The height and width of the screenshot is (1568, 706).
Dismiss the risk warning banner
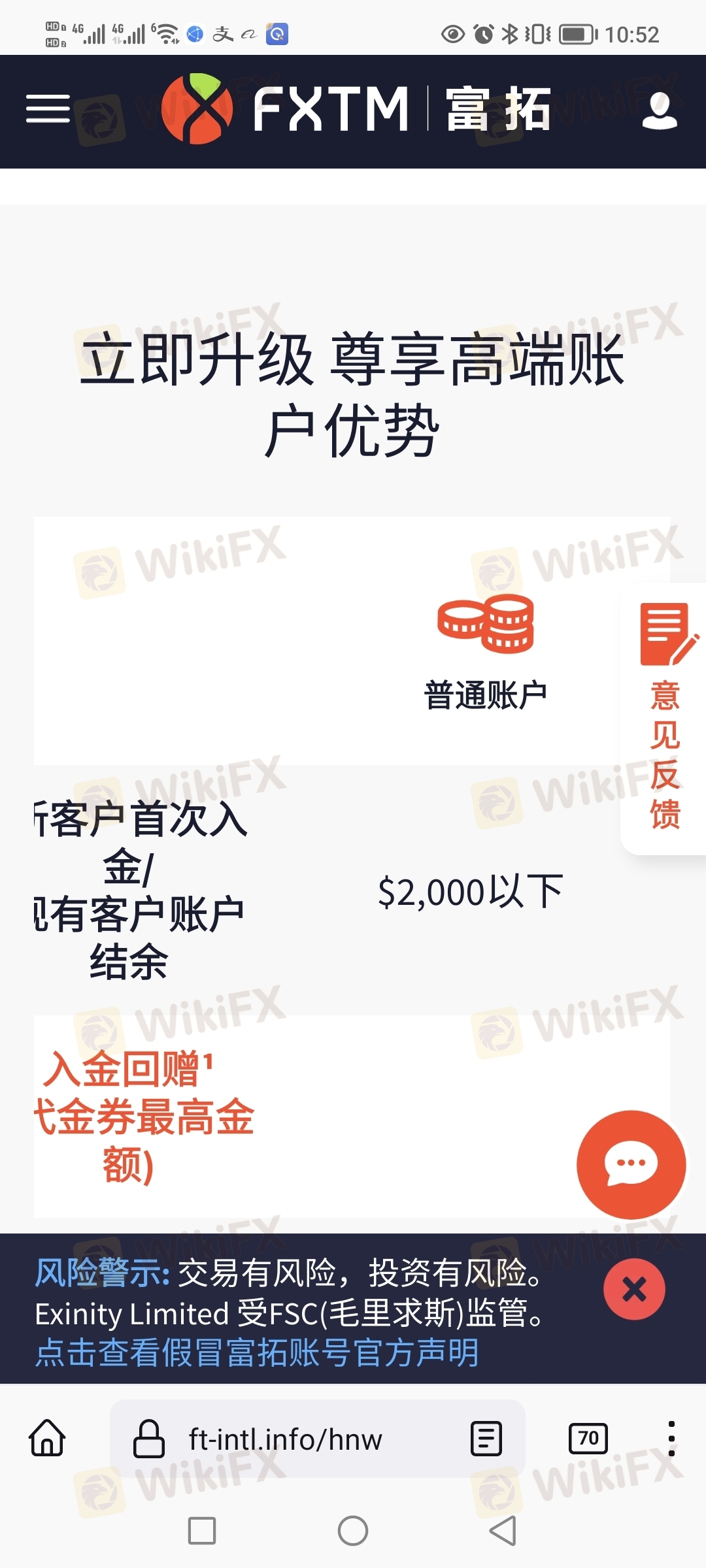[634, 1289]
